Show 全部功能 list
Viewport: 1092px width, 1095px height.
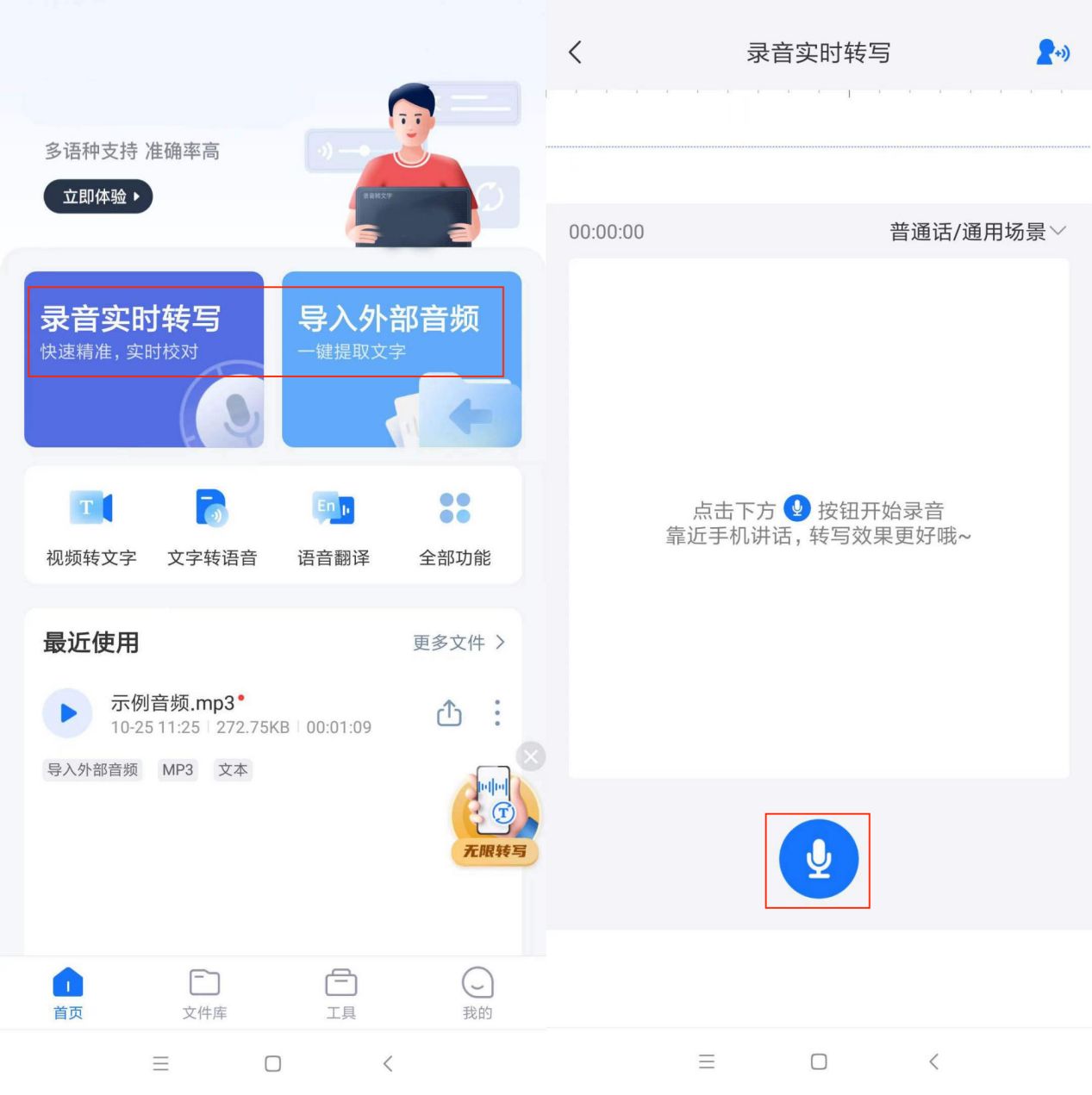pyautogui.click(x=455, y=527)
